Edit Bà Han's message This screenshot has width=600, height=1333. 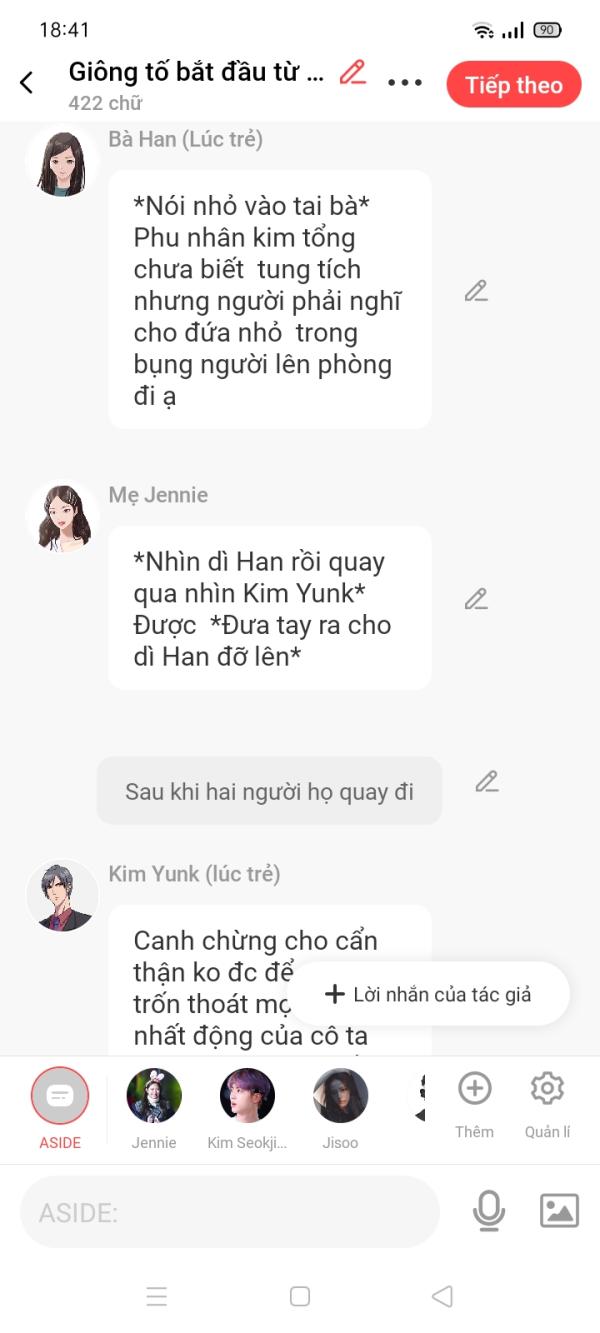(x=476, y=291)
